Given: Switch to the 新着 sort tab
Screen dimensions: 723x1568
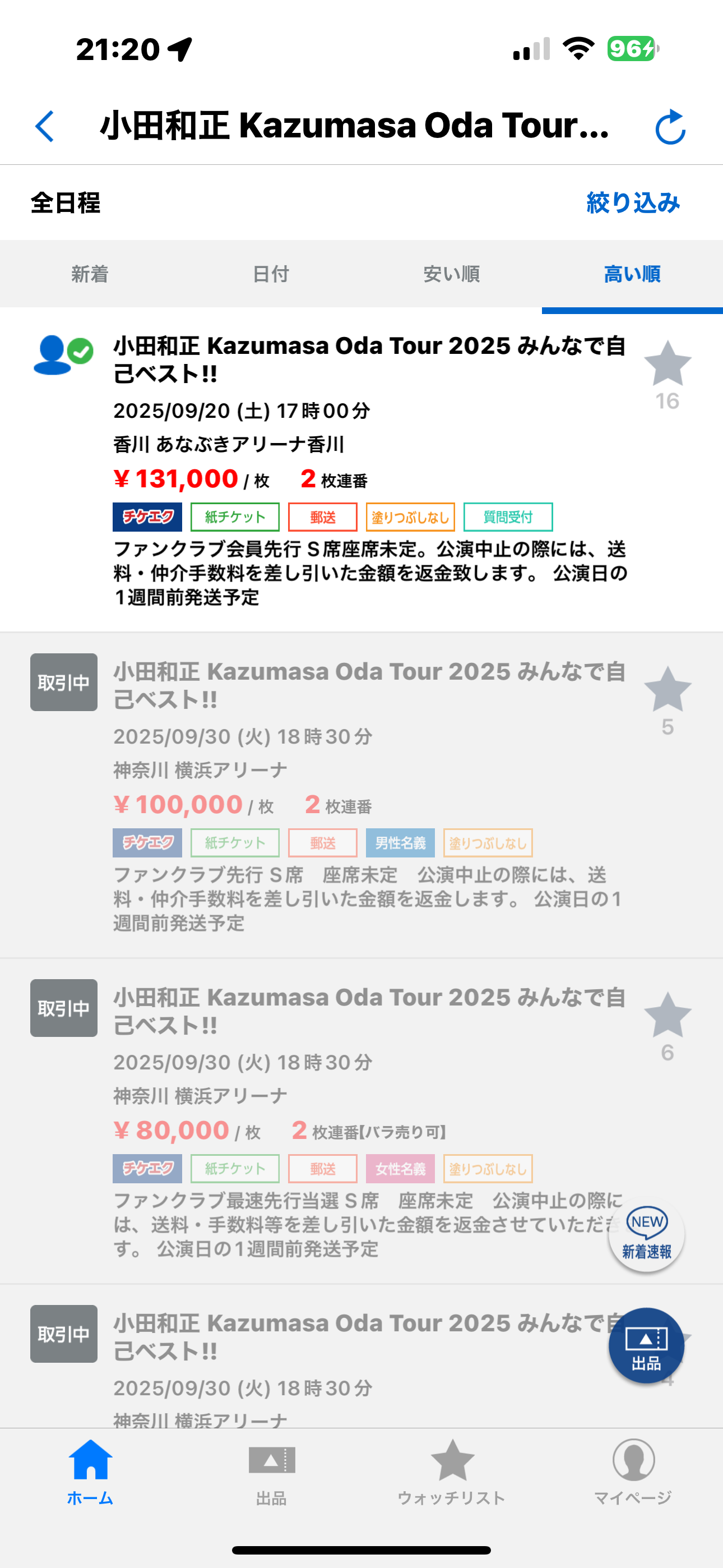Looking at the screenshot, I should (90, 274).
